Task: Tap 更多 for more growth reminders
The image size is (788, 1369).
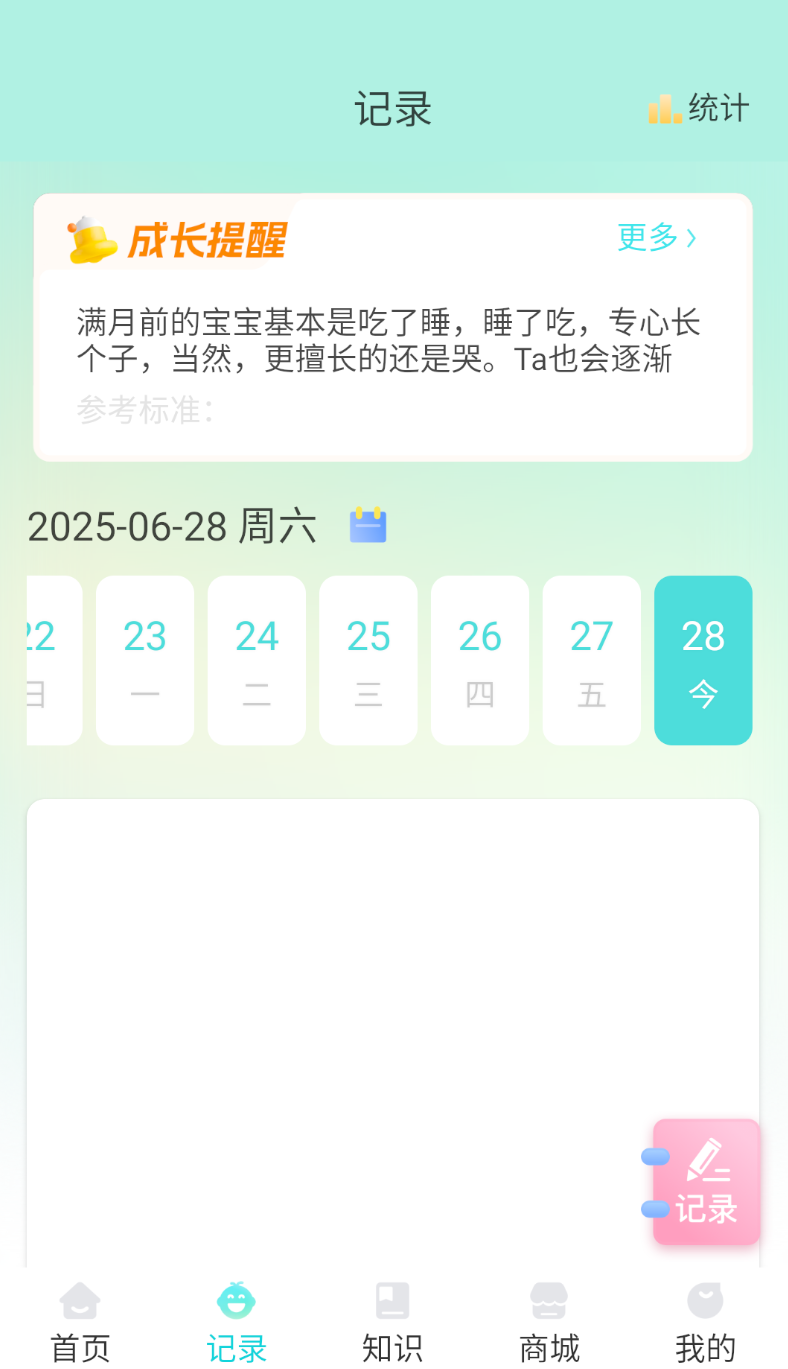Action: point(657,237)
